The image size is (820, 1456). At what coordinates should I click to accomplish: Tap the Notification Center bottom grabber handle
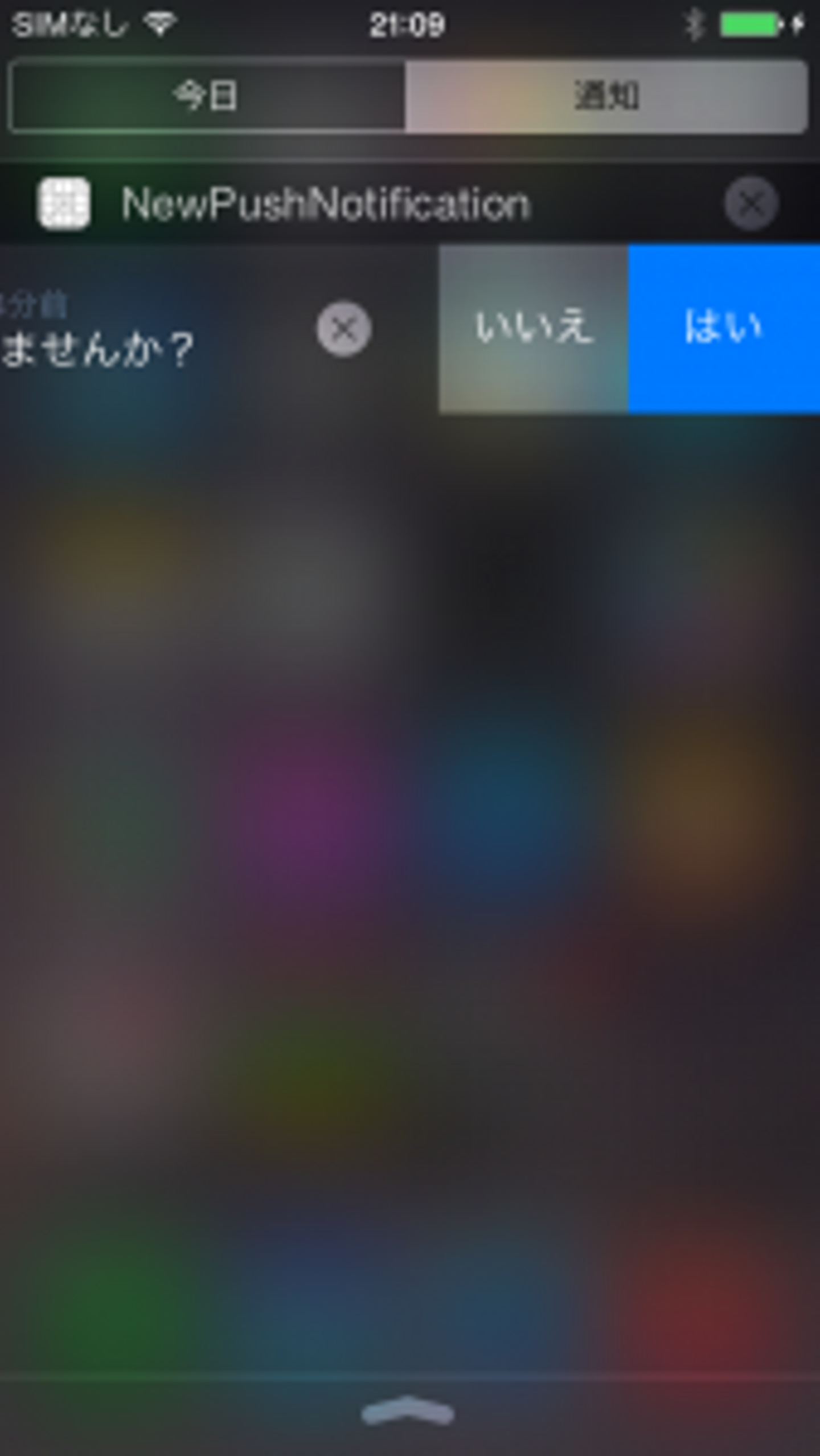(x=408, y=1410)
